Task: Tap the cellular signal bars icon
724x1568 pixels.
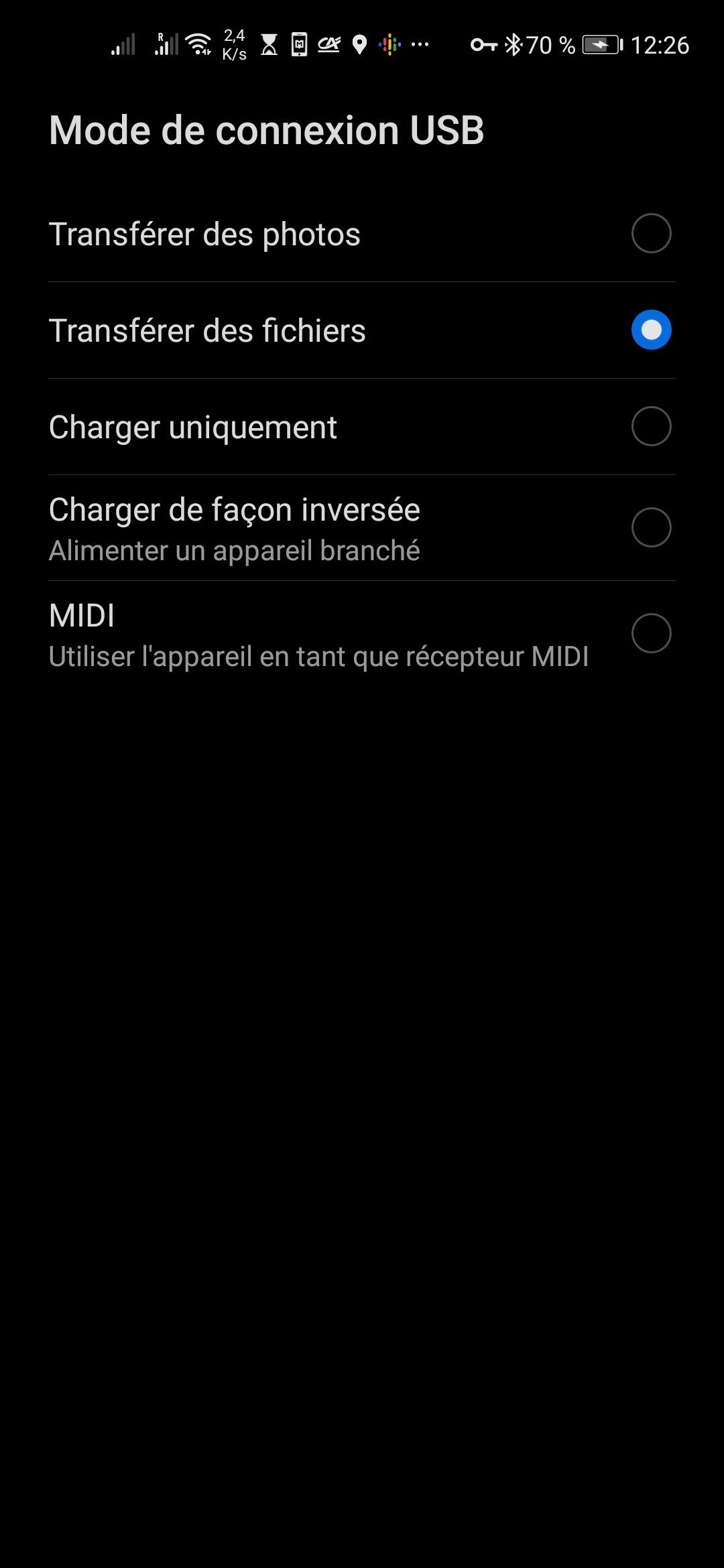Action: (x=124, y=44)
